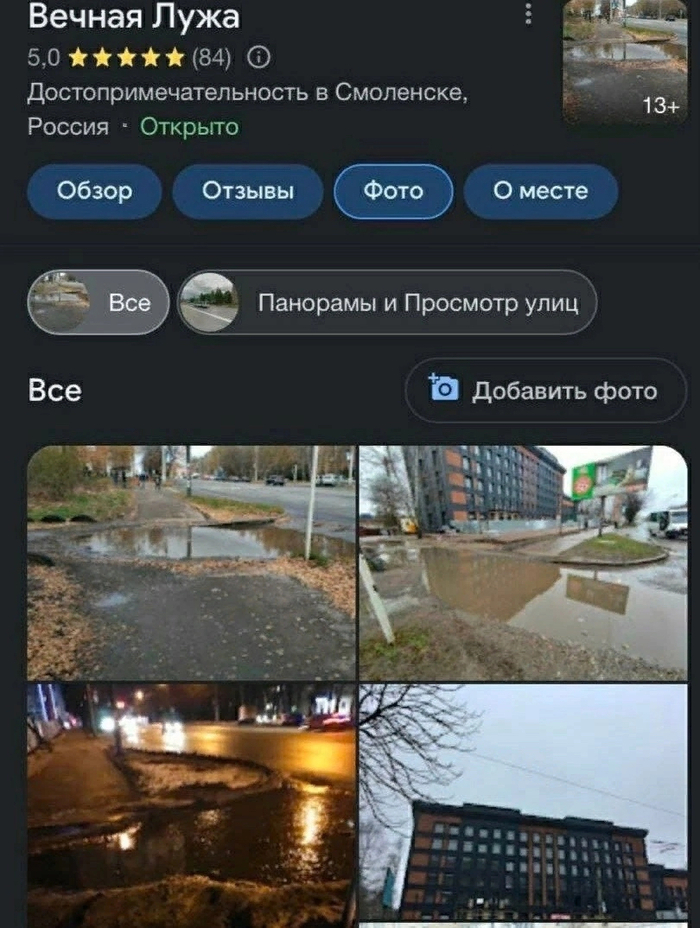Open the 13+ photos thumbnail
Viewport: 700px width, 928px height.
624,62
